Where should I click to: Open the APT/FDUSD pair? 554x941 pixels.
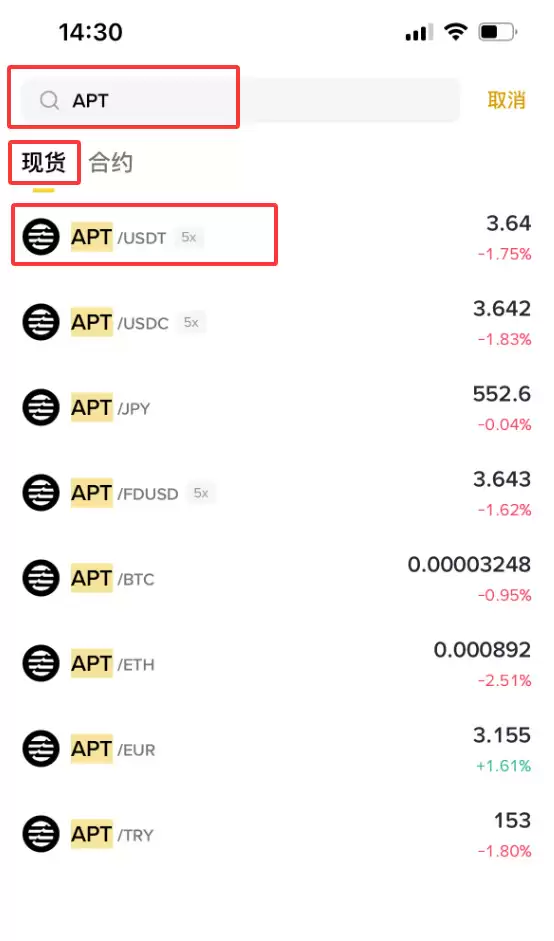point(277,493)
